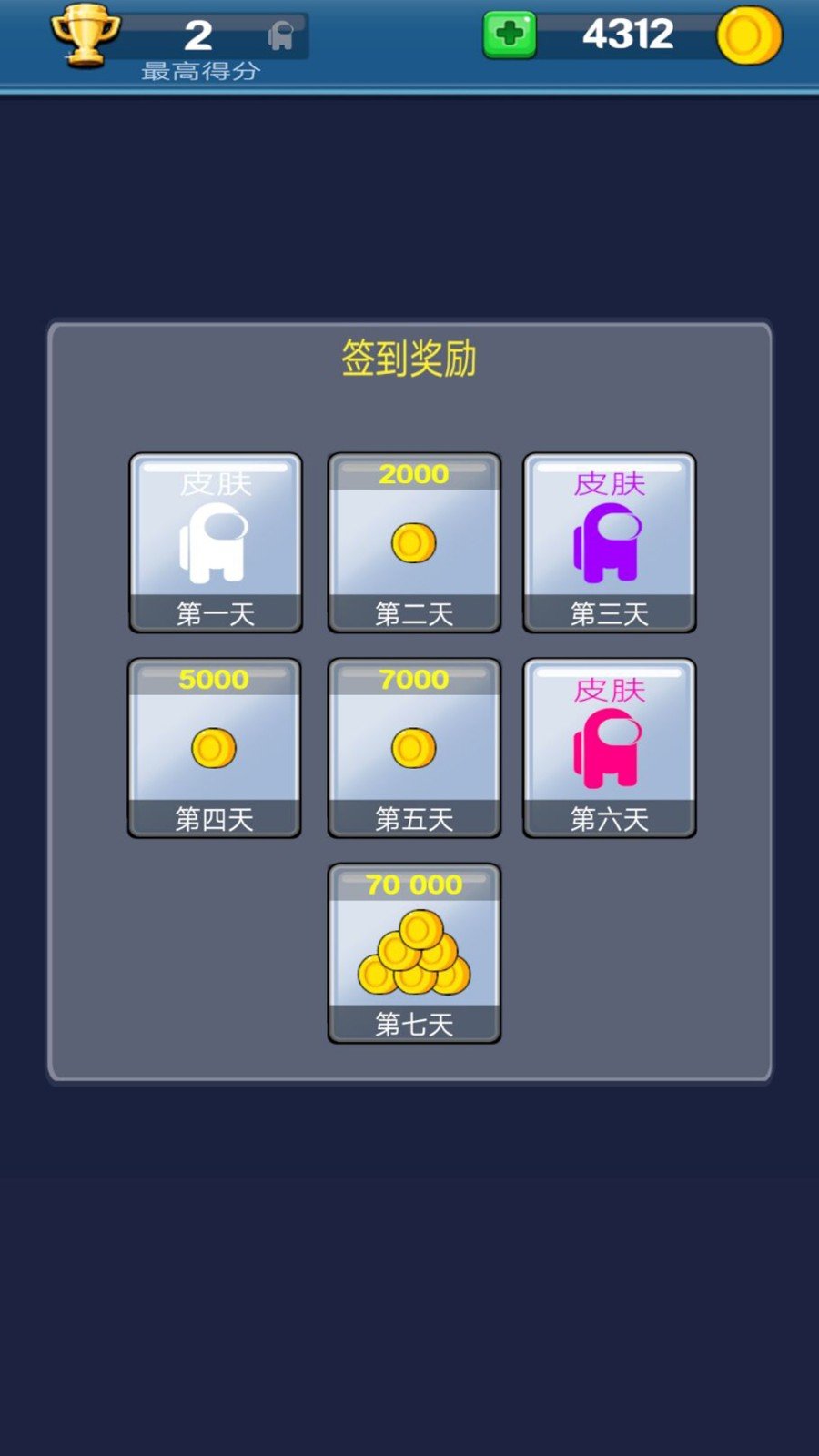Screen dimensions: 819x1456
Task: Click the coin icon on the day five card
Action: (412, 746)
